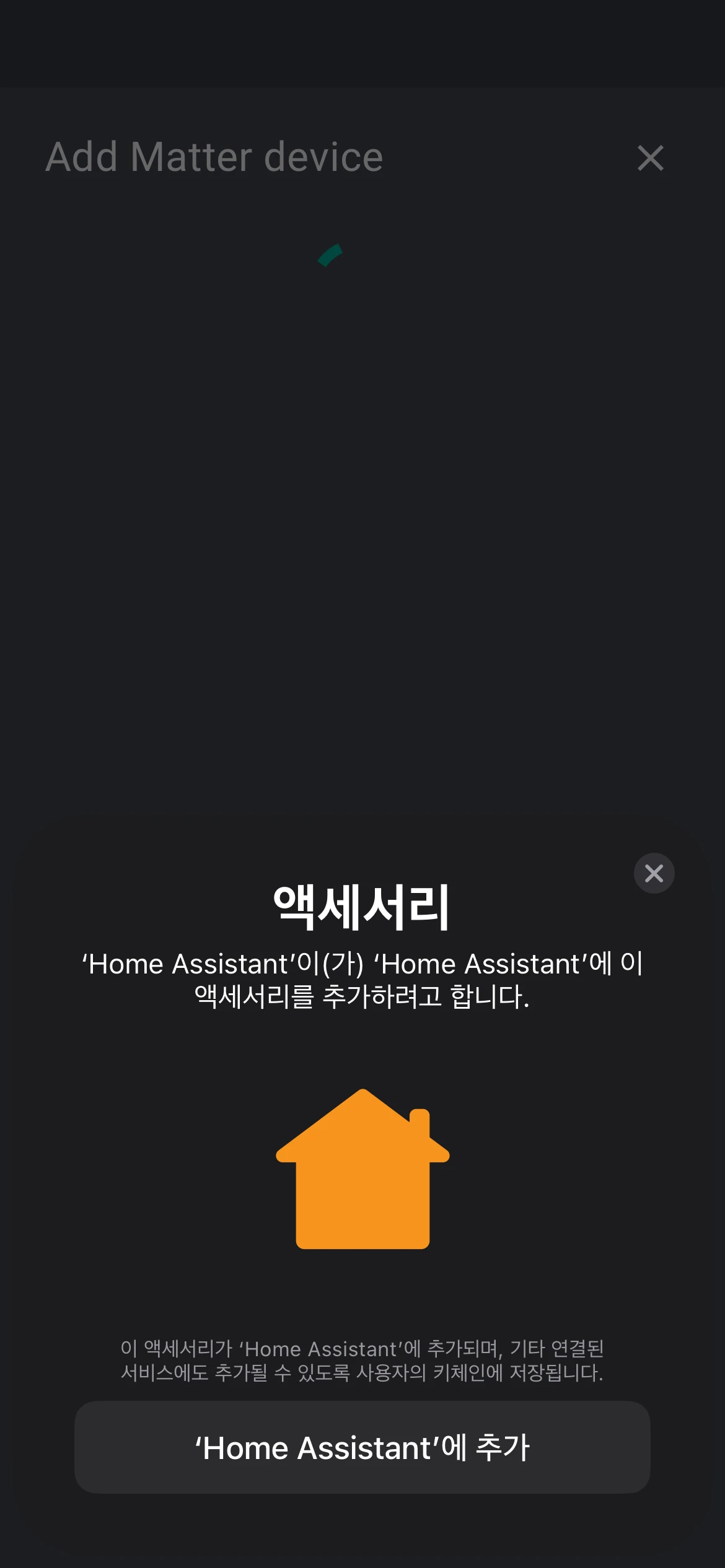This screenshot has height=1568, width=725.
Task: Dismiss the 액세서리 bottom sheet
Action: (654, 873)
